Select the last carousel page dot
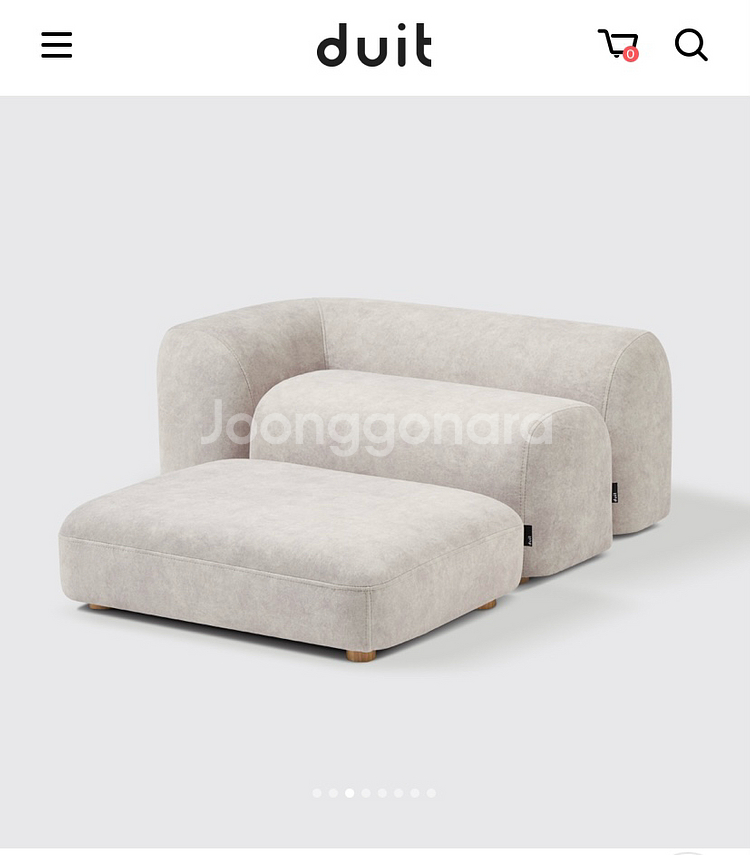 point(431,793)
